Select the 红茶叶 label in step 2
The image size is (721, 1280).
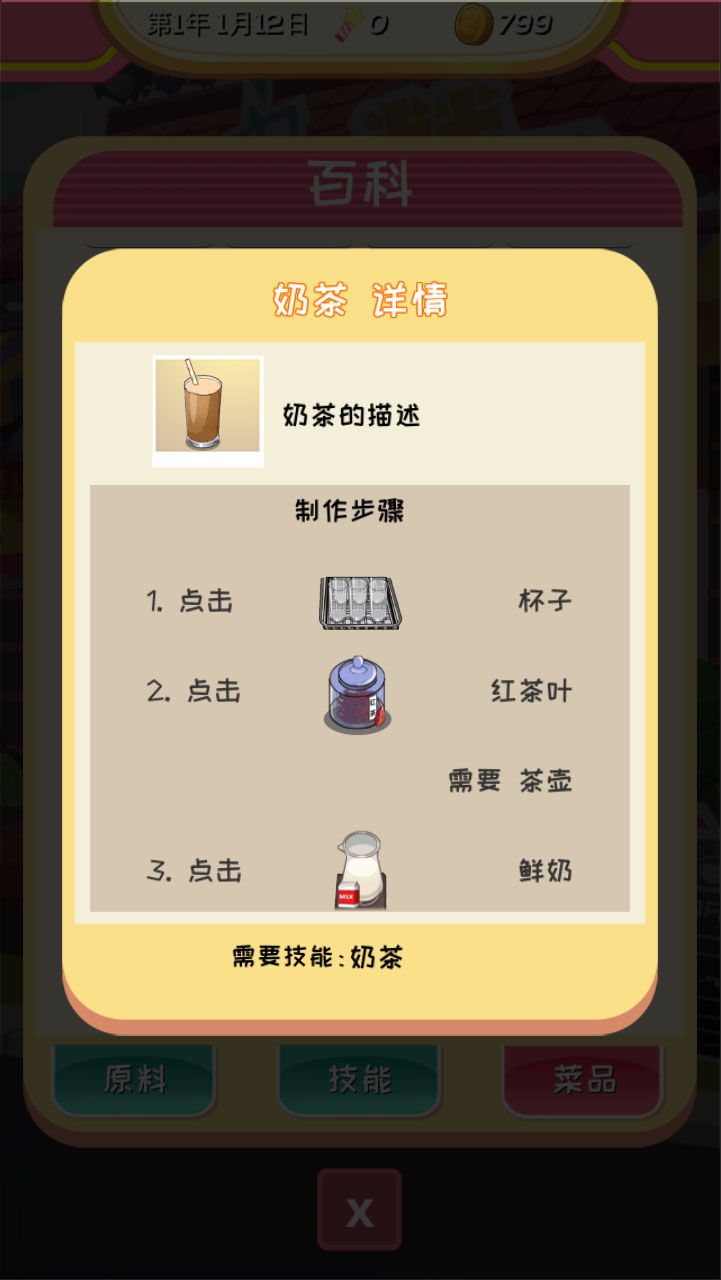point(532,692)
